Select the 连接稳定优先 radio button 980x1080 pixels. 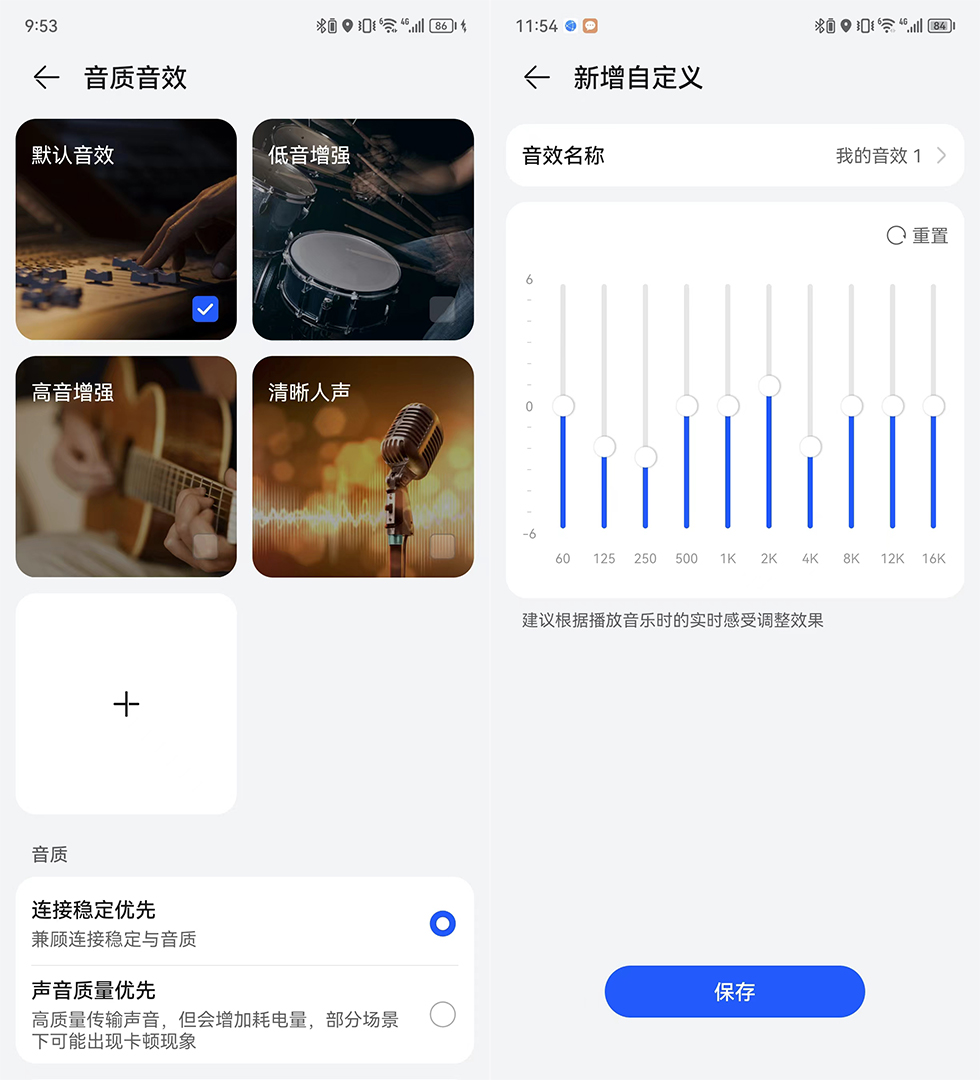click(x=443, y=923)
